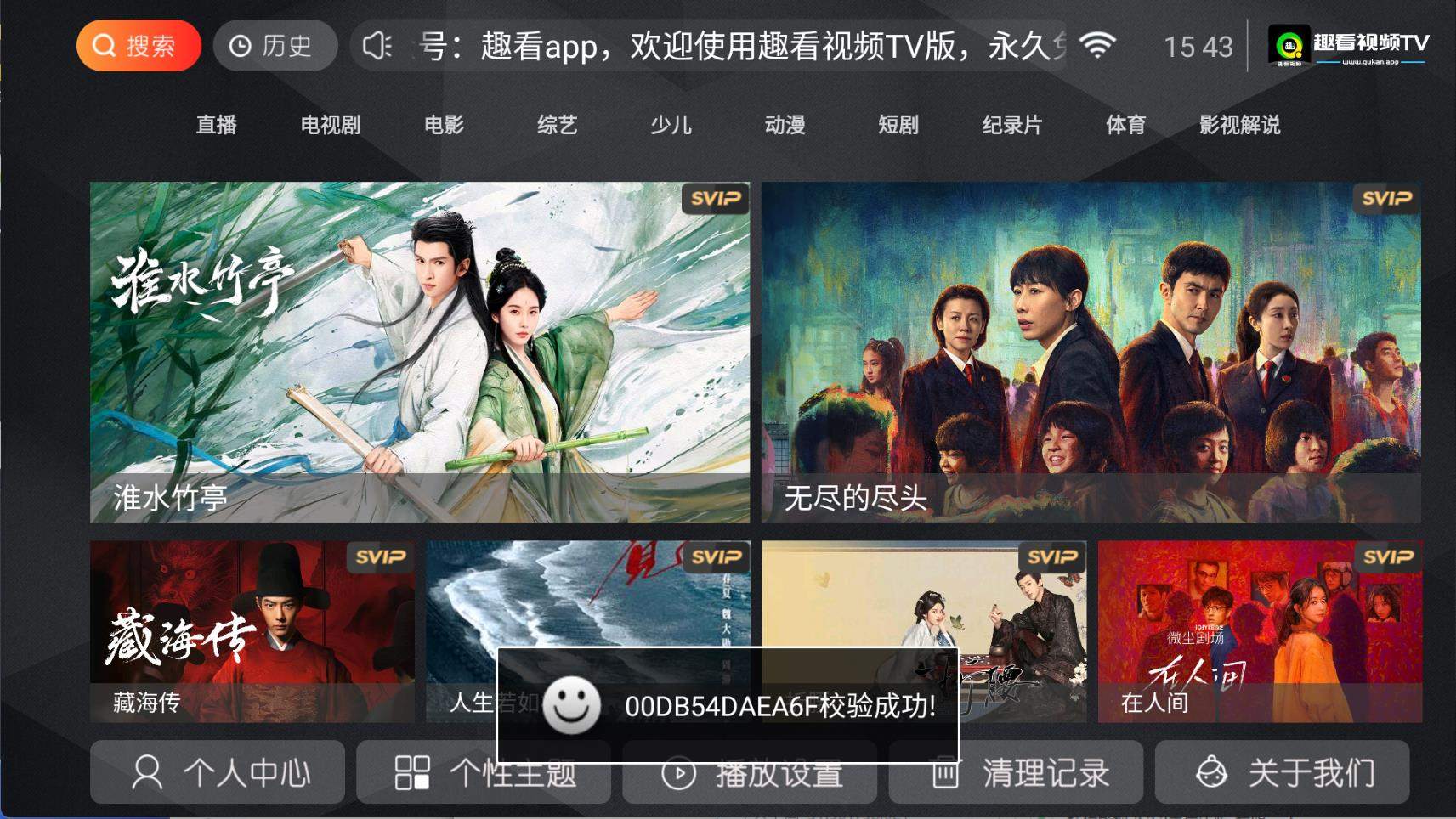1456x819 pixels.
Task: Open 个人中心 personal center
Action: click(218, 772)
